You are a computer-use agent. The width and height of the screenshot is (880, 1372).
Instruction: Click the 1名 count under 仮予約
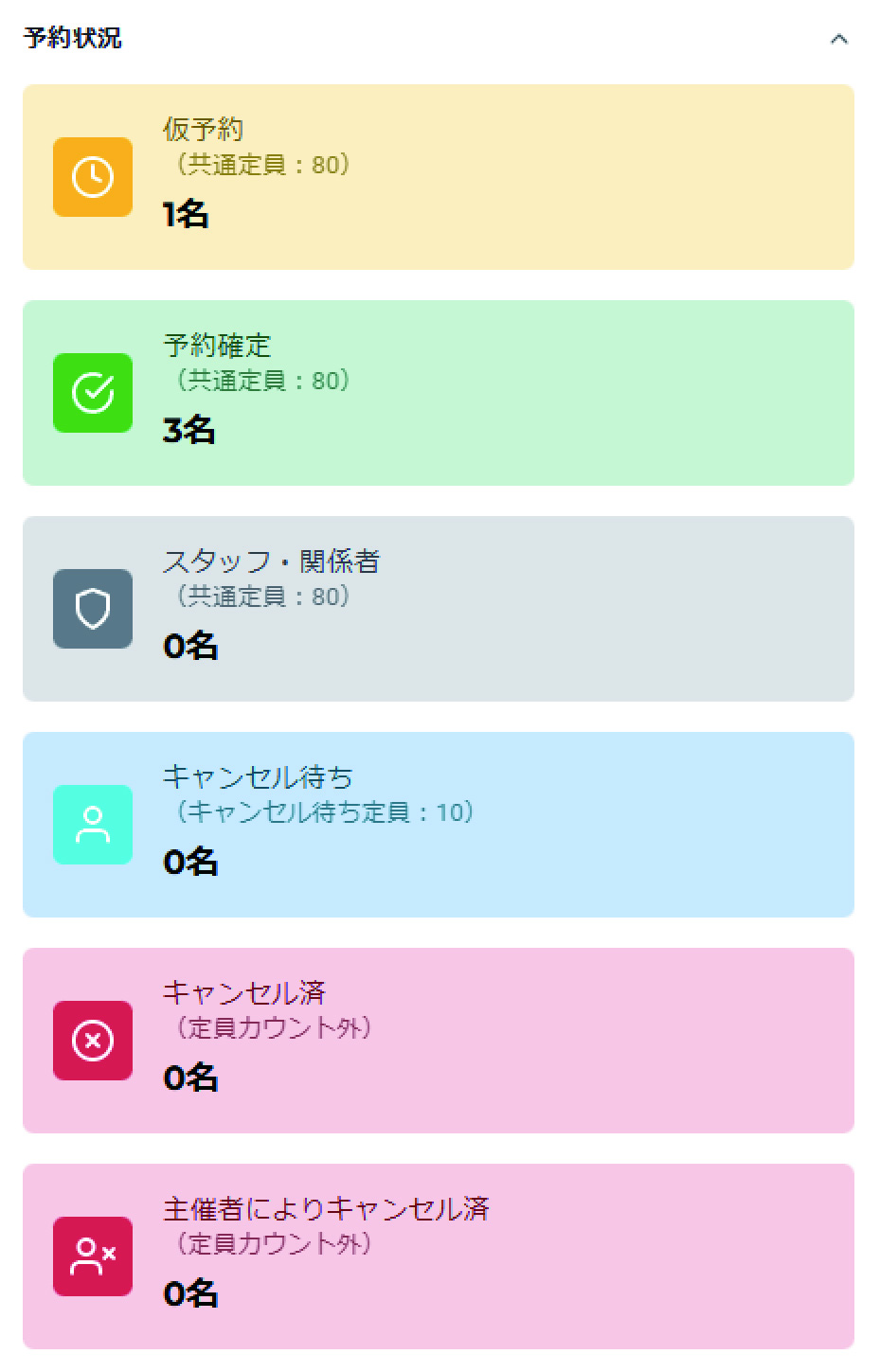pyautogui.click(x=186, y=215)
